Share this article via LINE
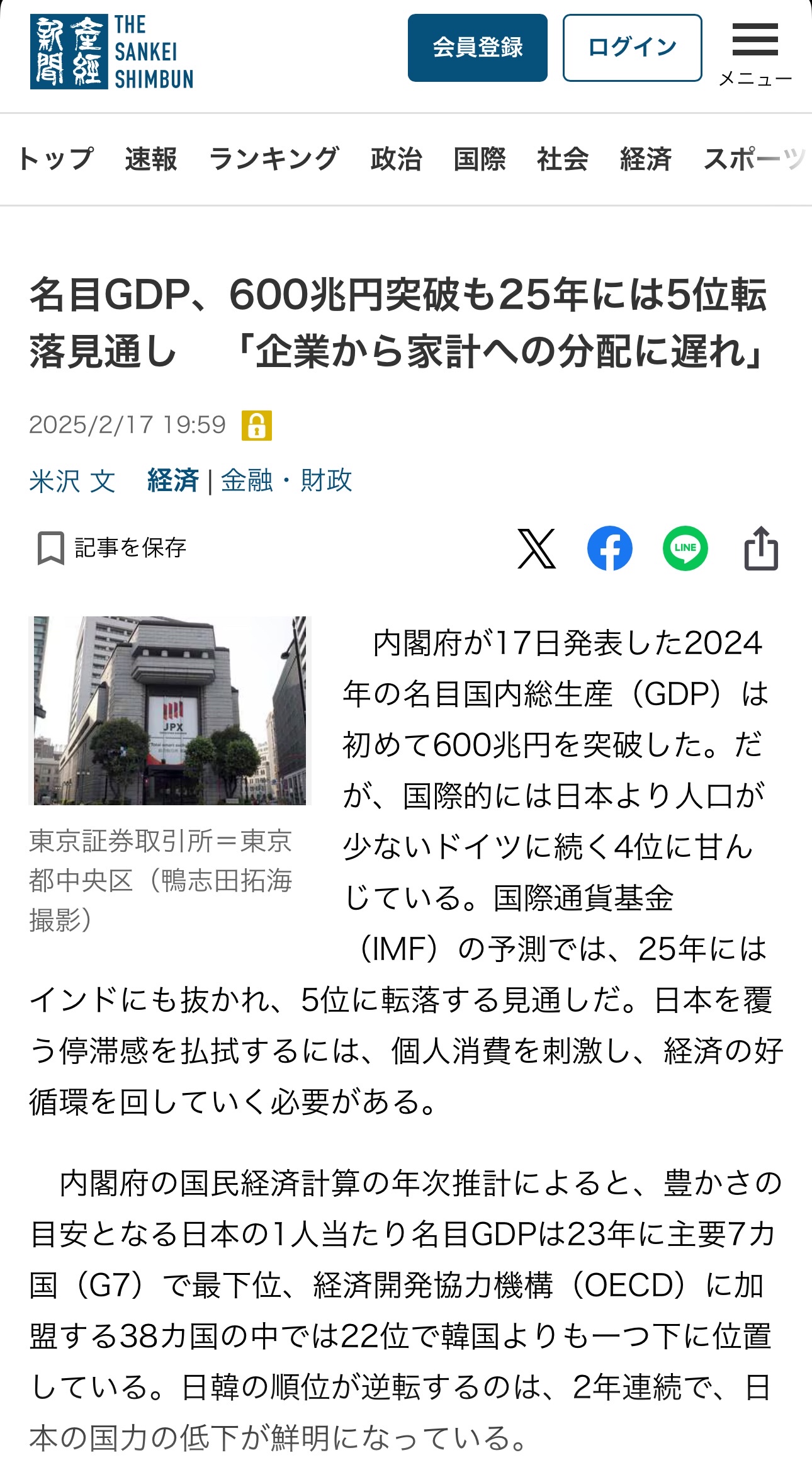The image size is (812, 1460). point(685,548)
